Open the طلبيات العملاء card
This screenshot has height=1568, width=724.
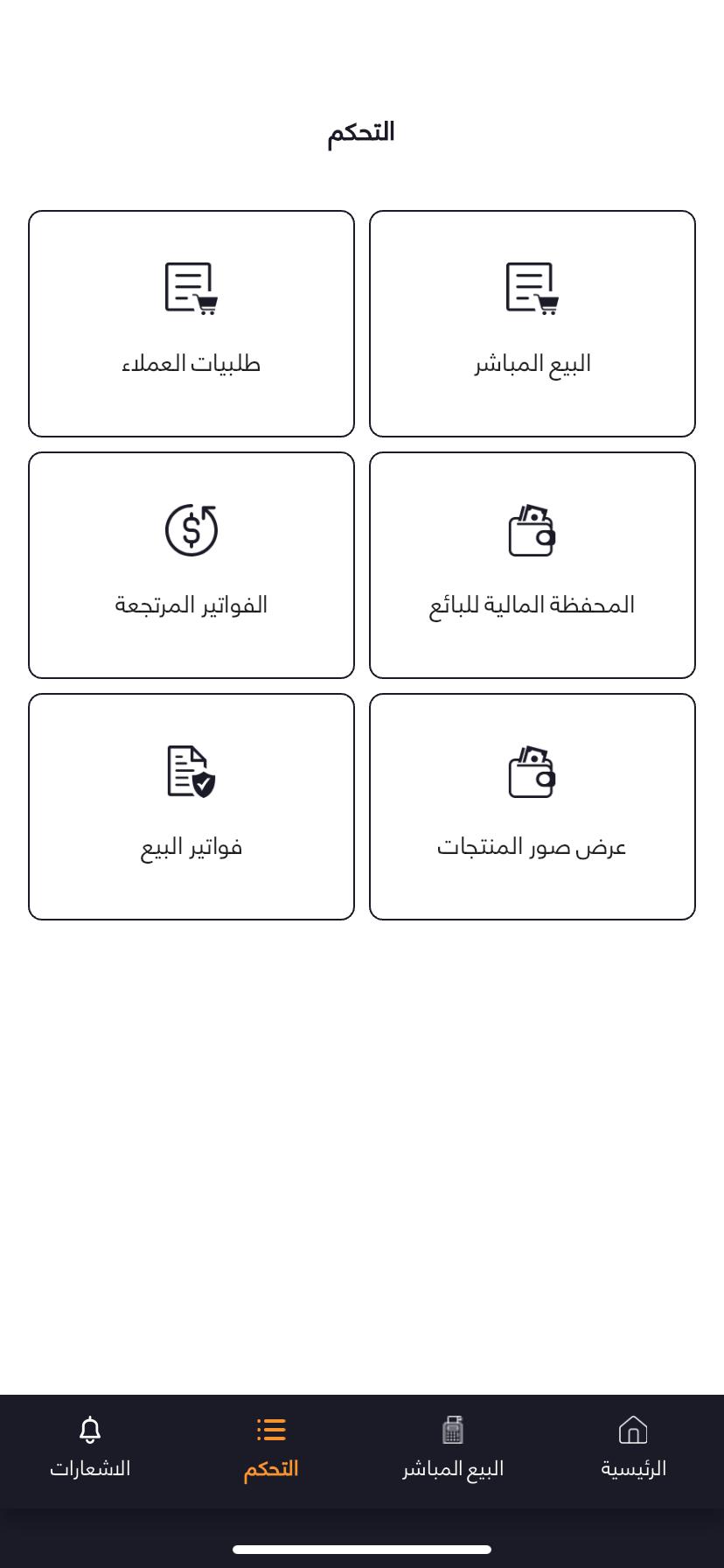pyautogui.click(x=191, y=324)
